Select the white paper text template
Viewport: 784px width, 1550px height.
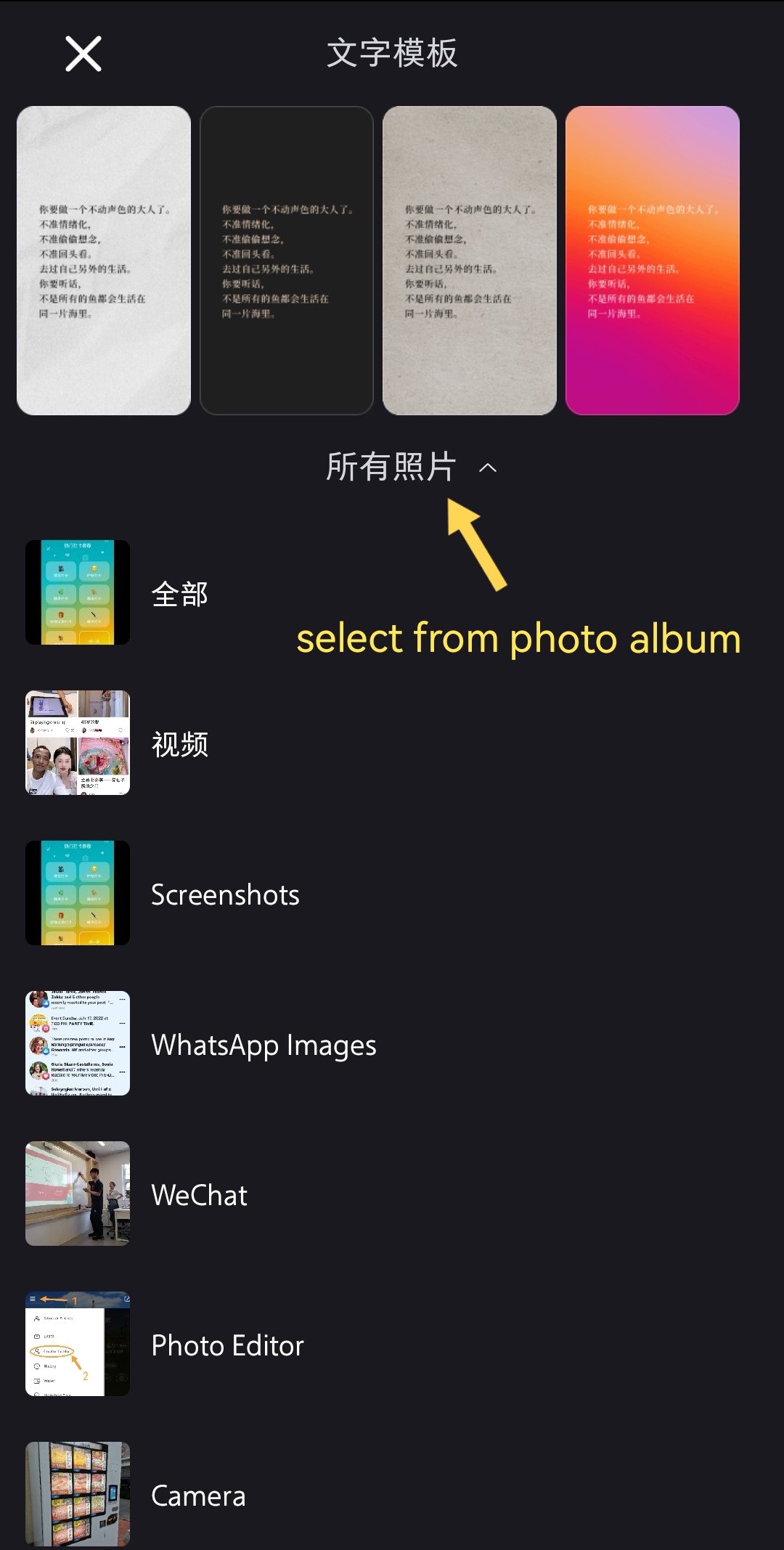[104, 261]
